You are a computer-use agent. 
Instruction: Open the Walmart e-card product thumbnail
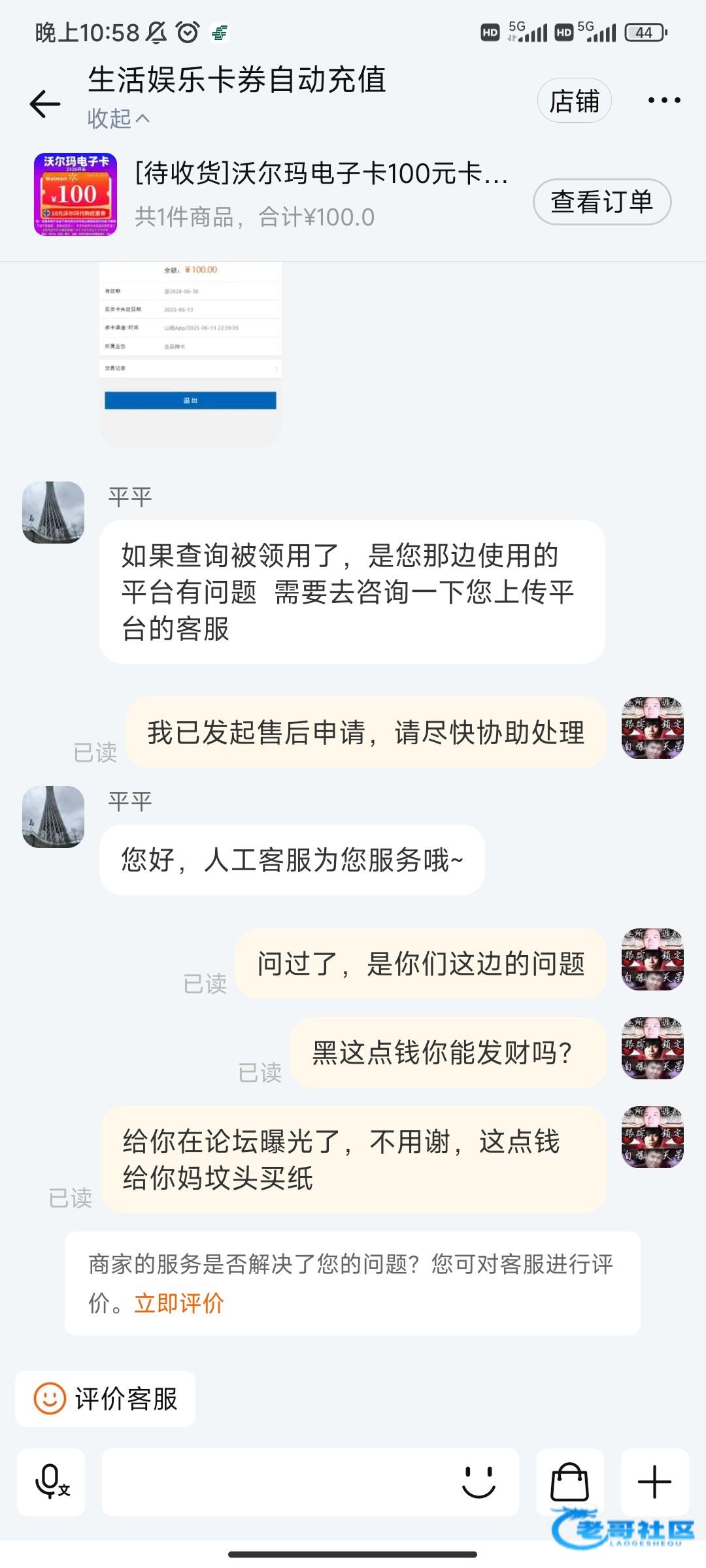[x=75, y=194]
